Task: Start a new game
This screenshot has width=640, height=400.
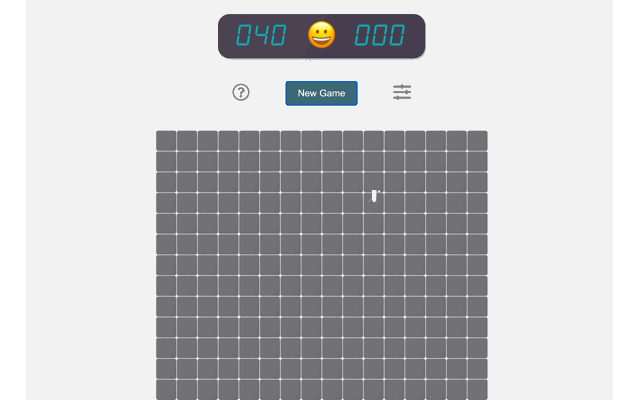Action: 321,93
